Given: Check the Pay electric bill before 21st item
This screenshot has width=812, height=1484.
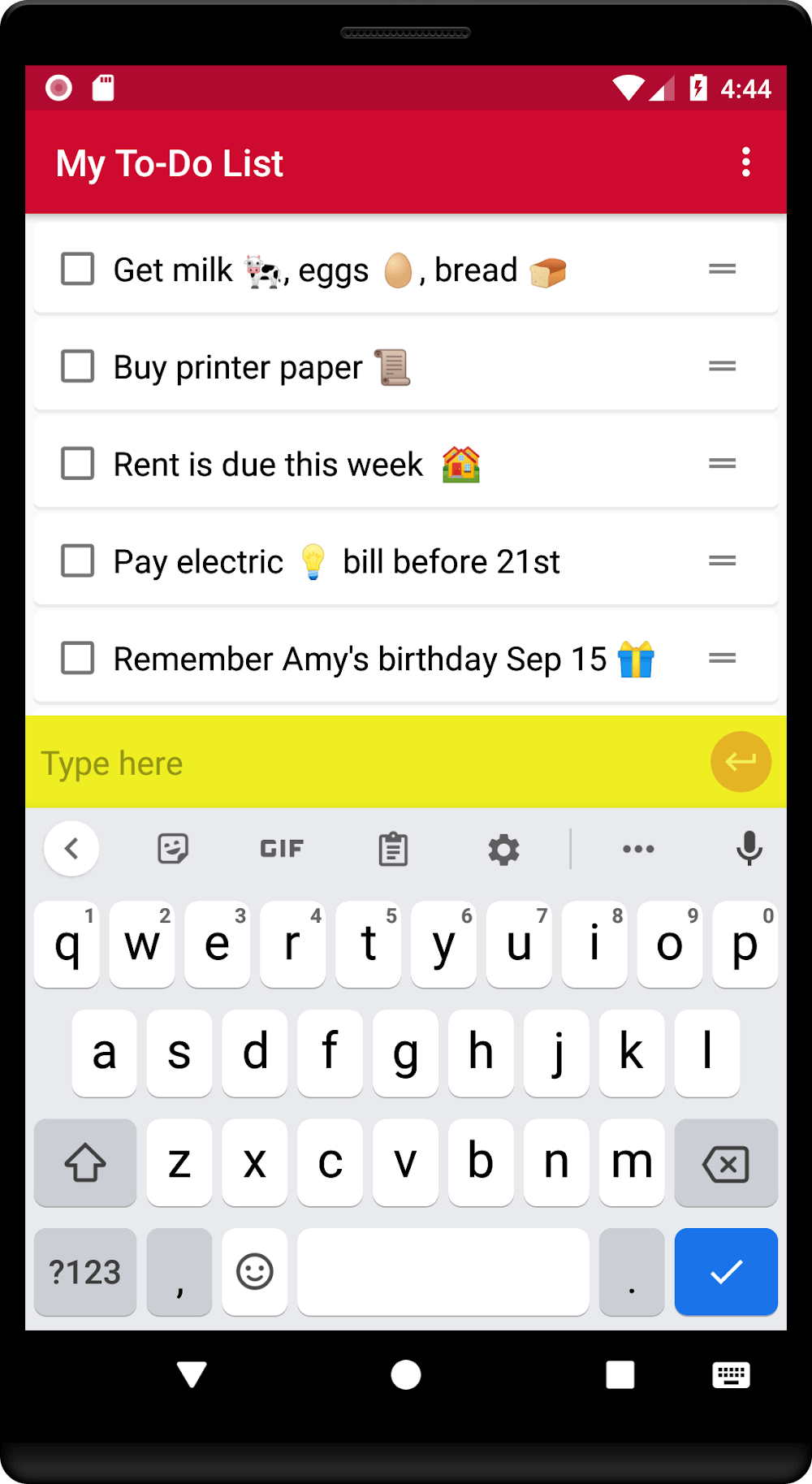Looking at the screenshot, I should (x=78, y=560).
